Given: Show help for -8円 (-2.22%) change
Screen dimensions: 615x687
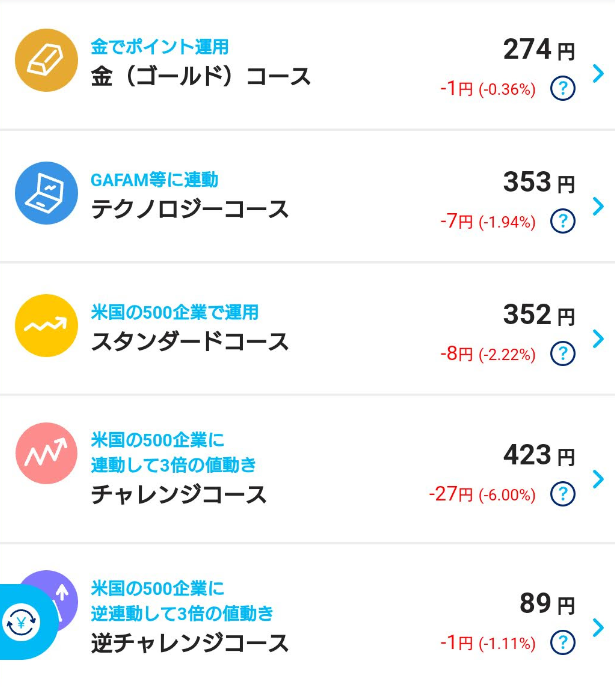Looking at the screenshot, I should click(562, 354).
